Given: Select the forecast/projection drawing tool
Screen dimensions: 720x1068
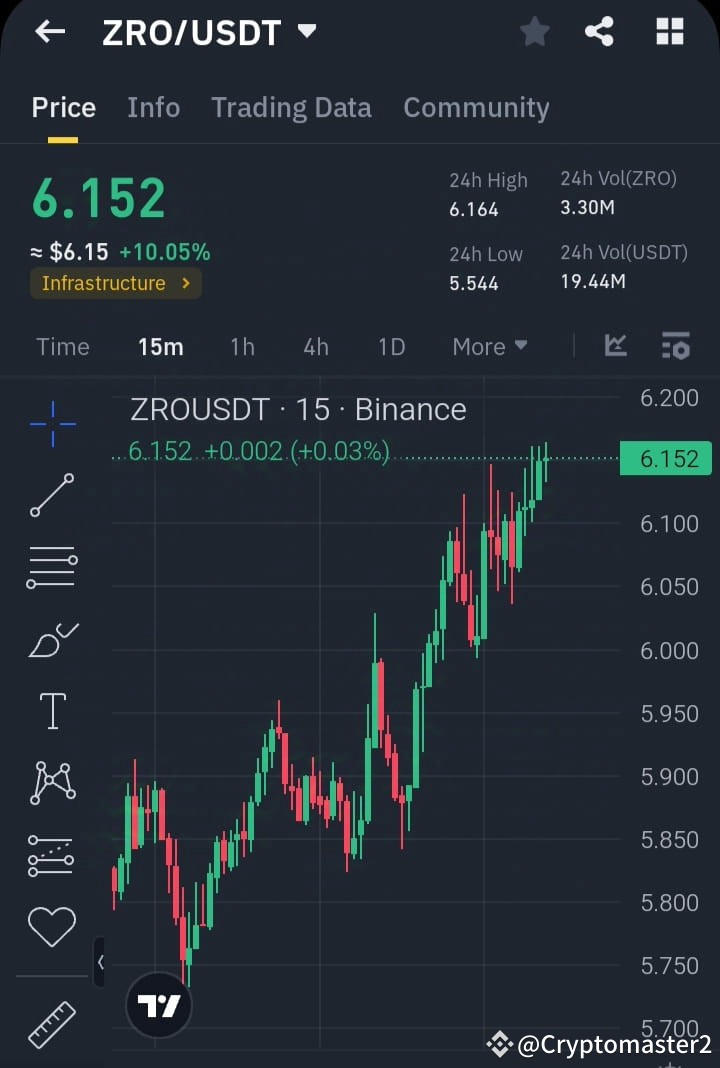Looking at the screenshot, I should [52, 854].
